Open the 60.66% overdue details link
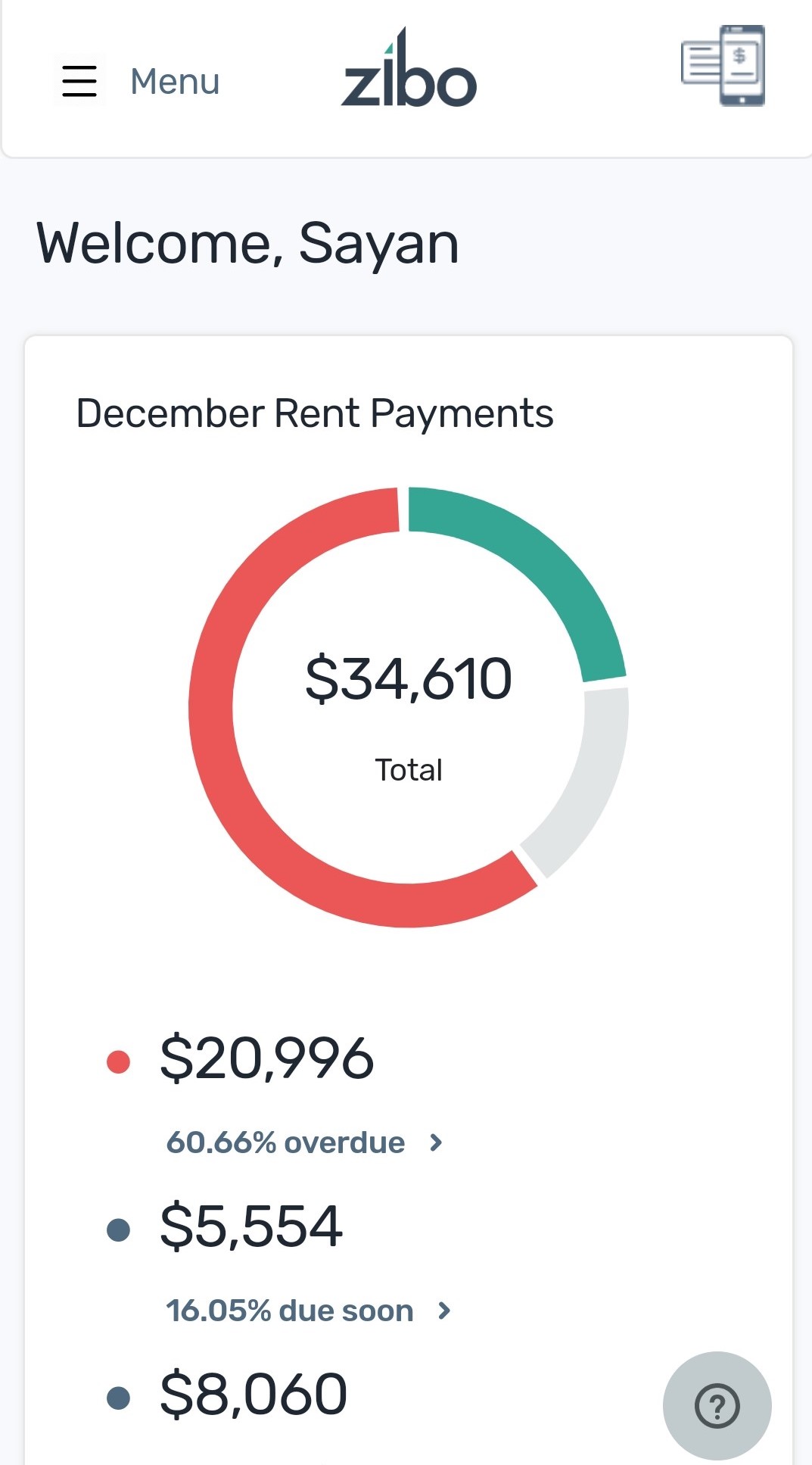The width and height of the screenshot is (812, 1465). coord(305,1142)
